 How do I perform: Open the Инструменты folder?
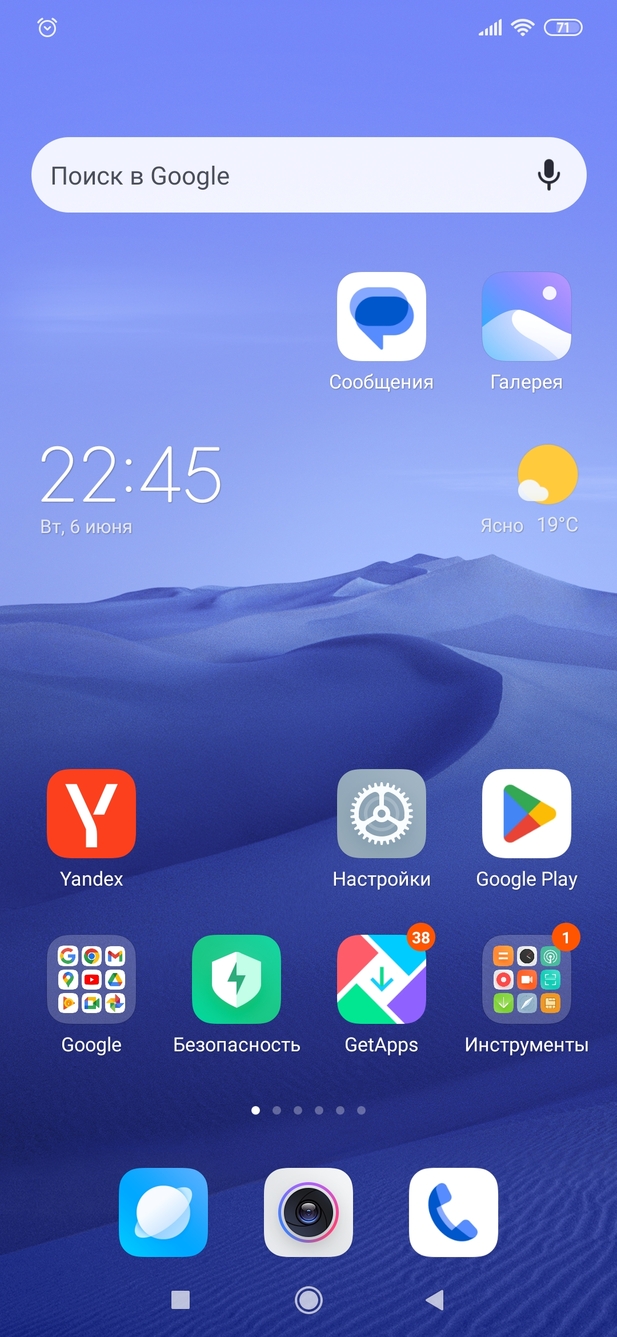(x=526, y=979)
